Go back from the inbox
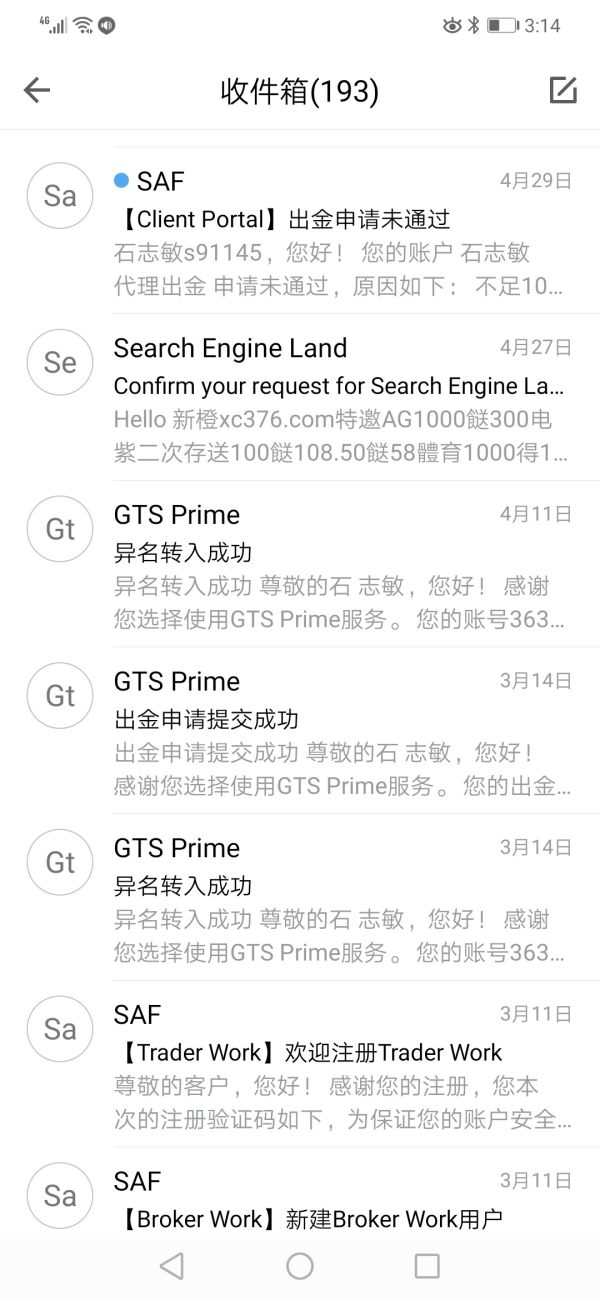Image resolution: width=600 pixels, height=1300 pixels. click(x=37, y=91)
